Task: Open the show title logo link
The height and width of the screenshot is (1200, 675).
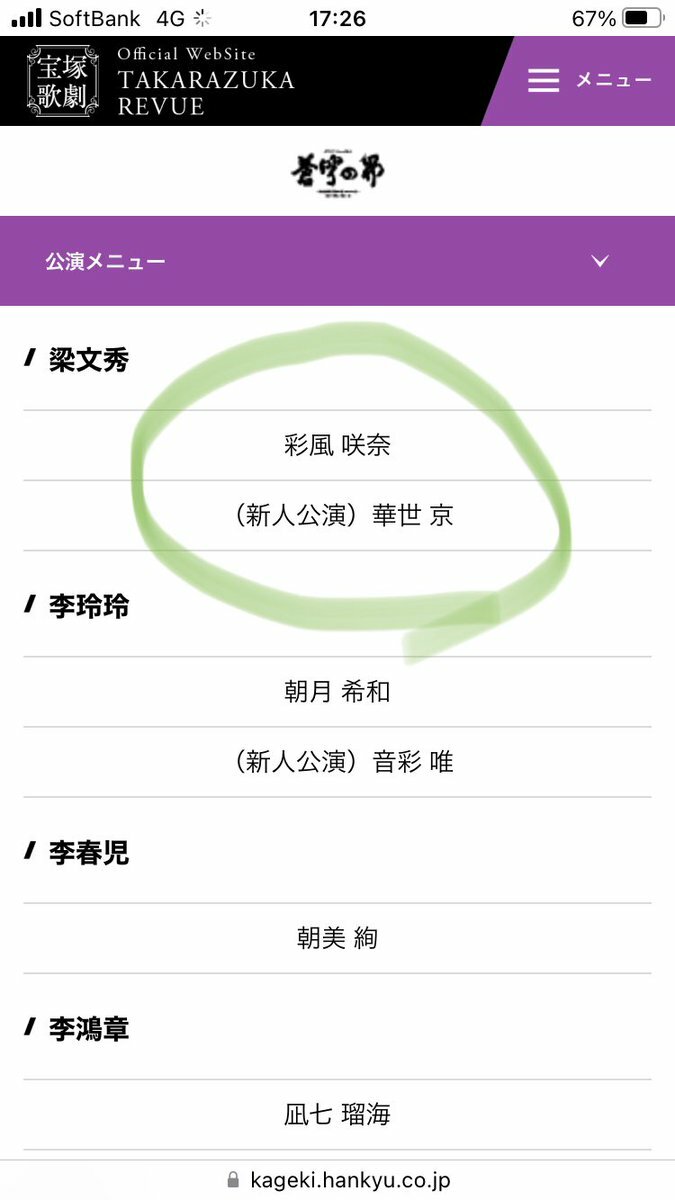Action: 337,172
